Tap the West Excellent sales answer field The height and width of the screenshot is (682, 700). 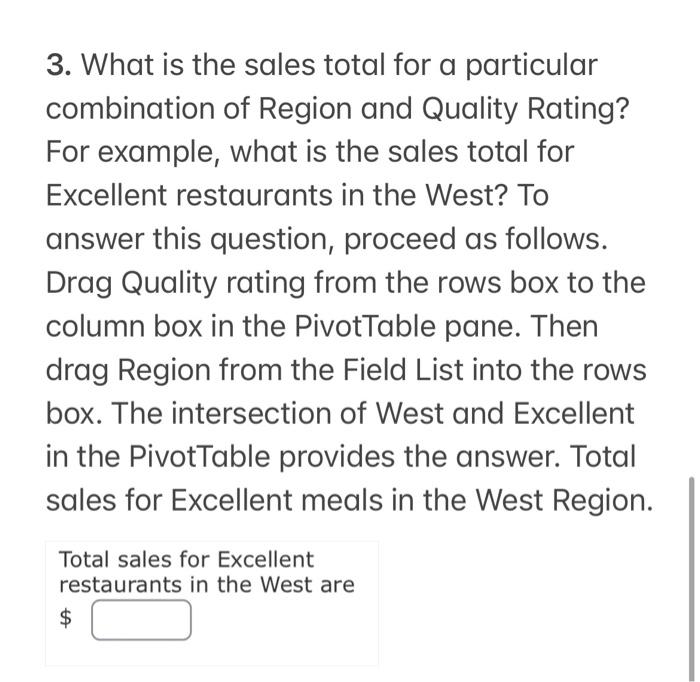pyautogui.click(x=141, y=620)
